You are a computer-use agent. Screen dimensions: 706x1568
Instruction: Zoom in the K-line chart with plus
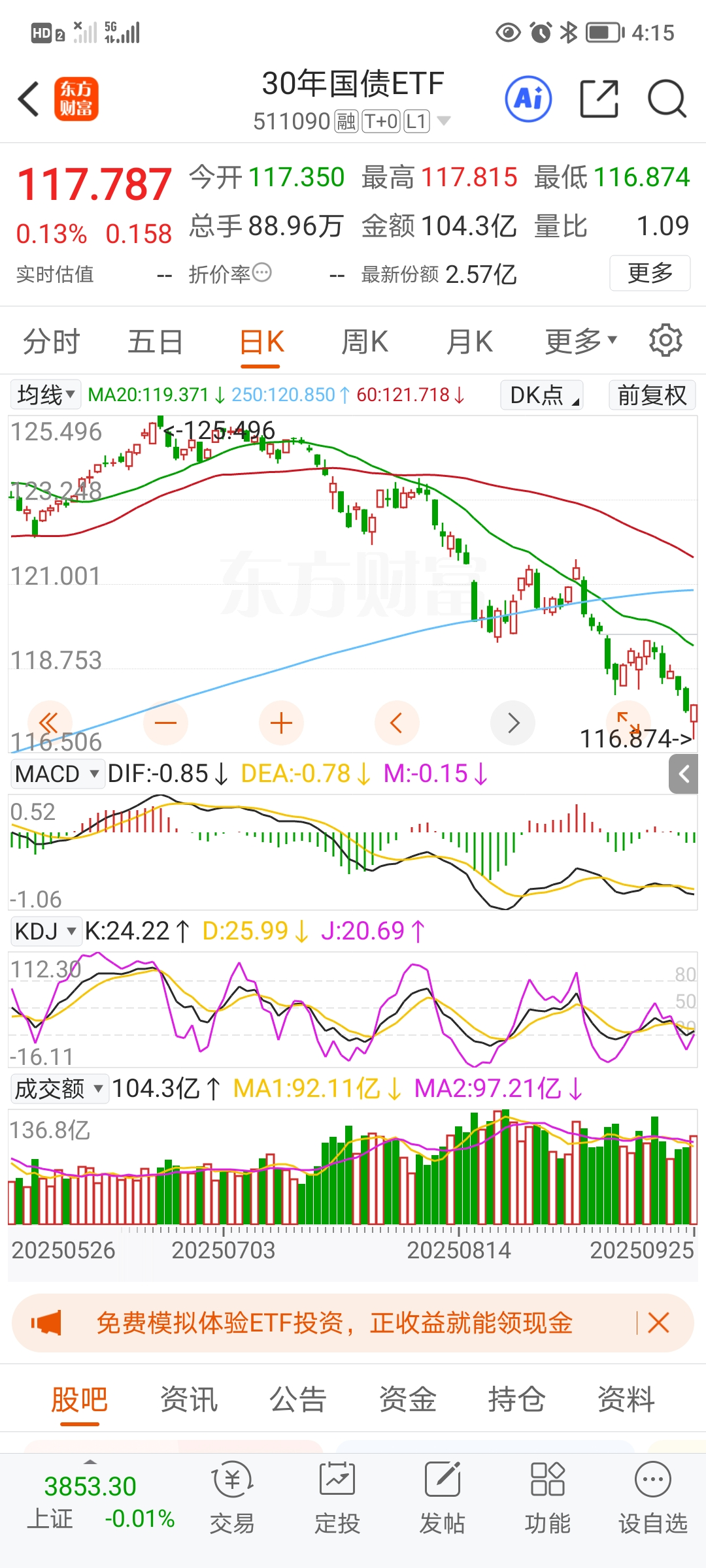[x=281, y=723]
